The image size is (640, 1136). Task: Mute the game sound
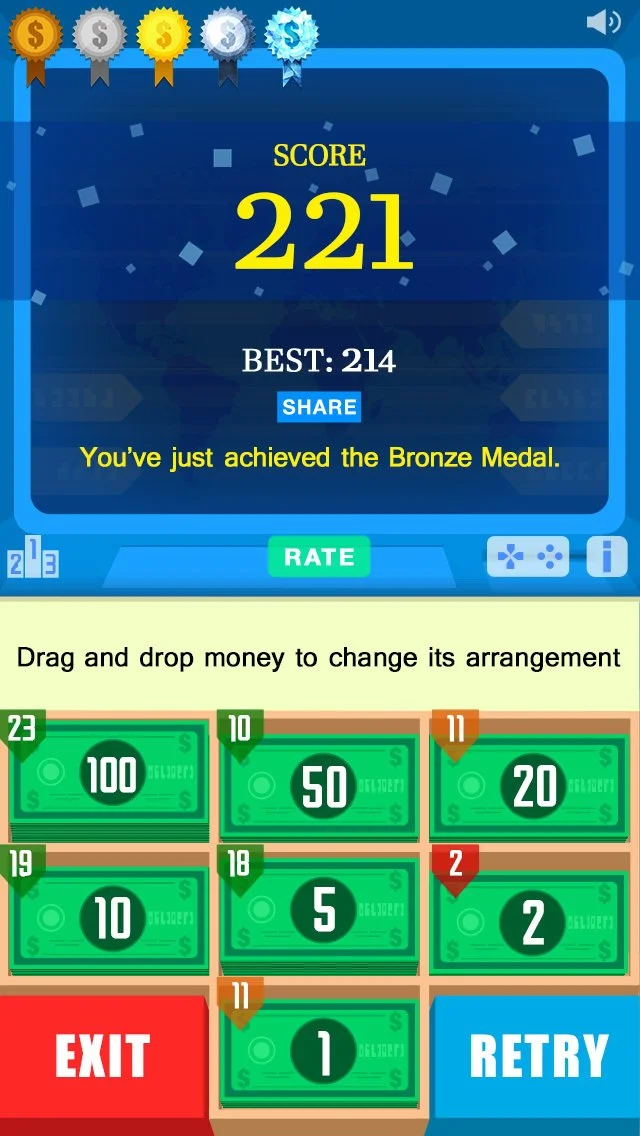(x=604, y=21)
